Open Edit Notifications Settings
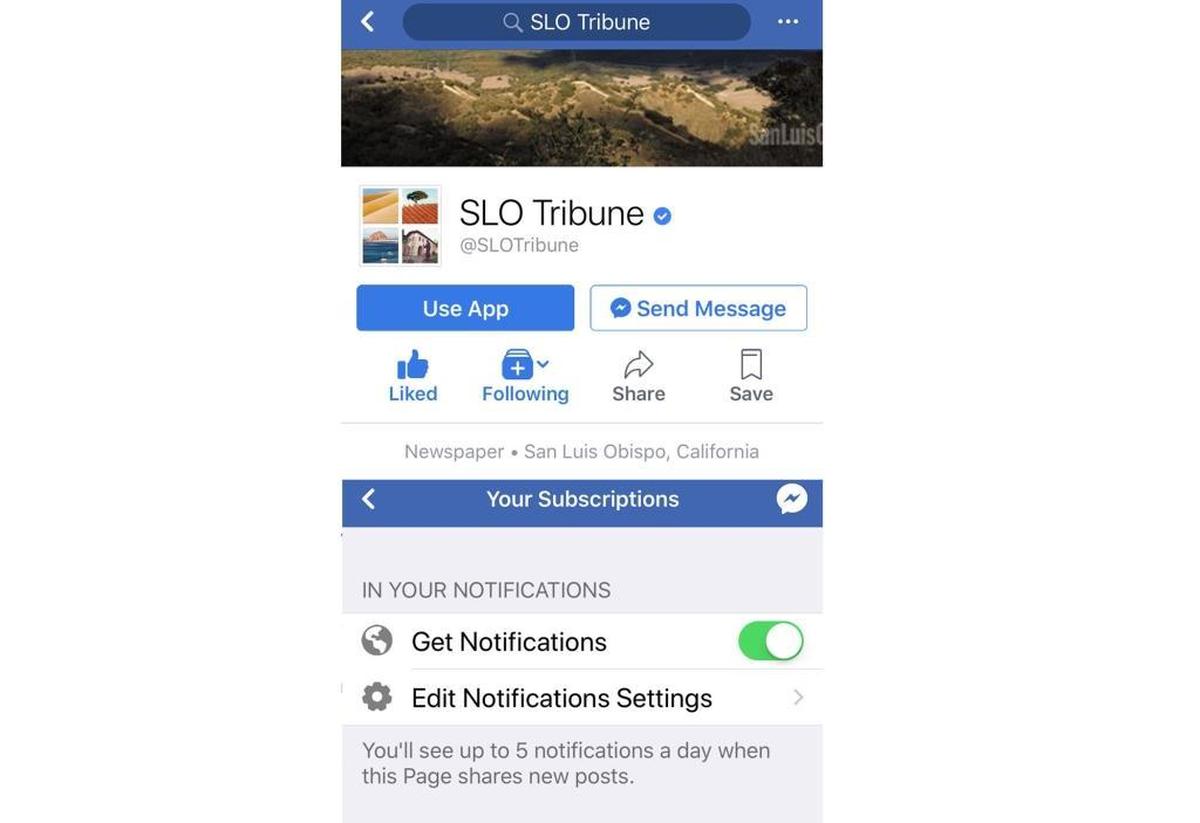Screen dimensions: 1200x823 tap(582, 697)
